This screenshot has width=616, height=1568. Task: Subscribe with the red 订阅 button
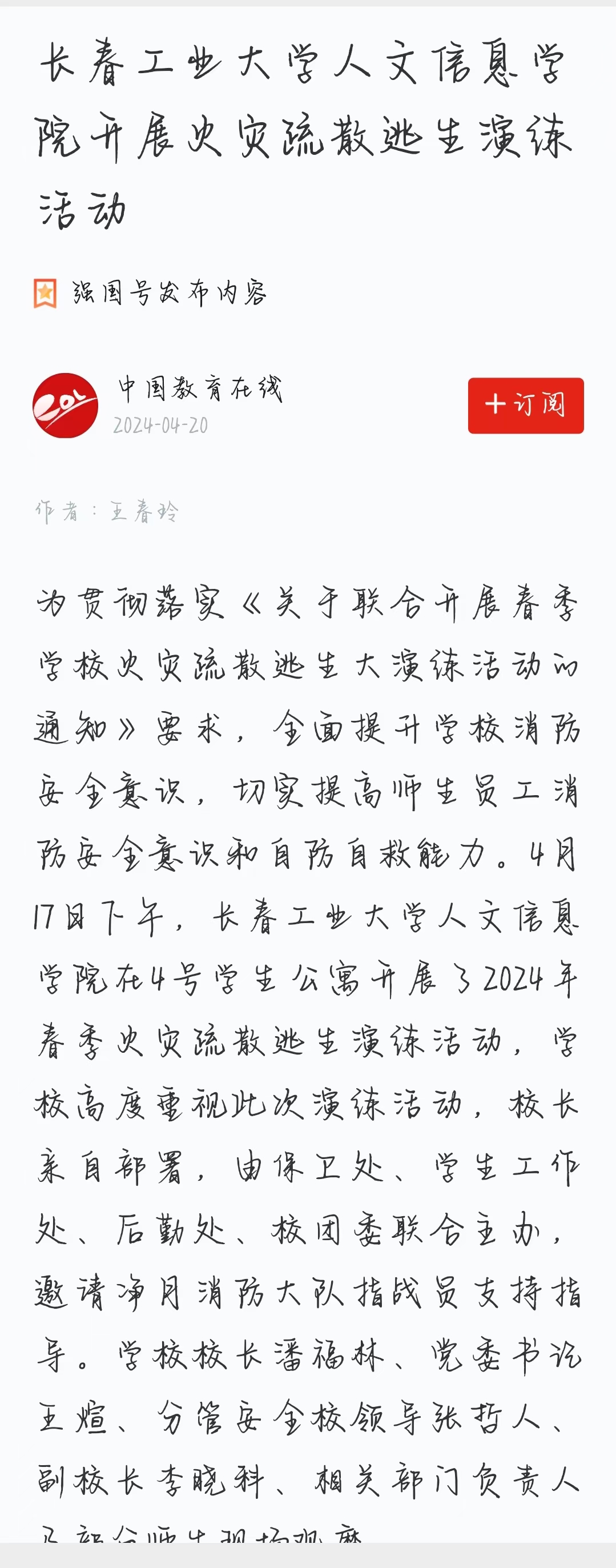point(525,406)
